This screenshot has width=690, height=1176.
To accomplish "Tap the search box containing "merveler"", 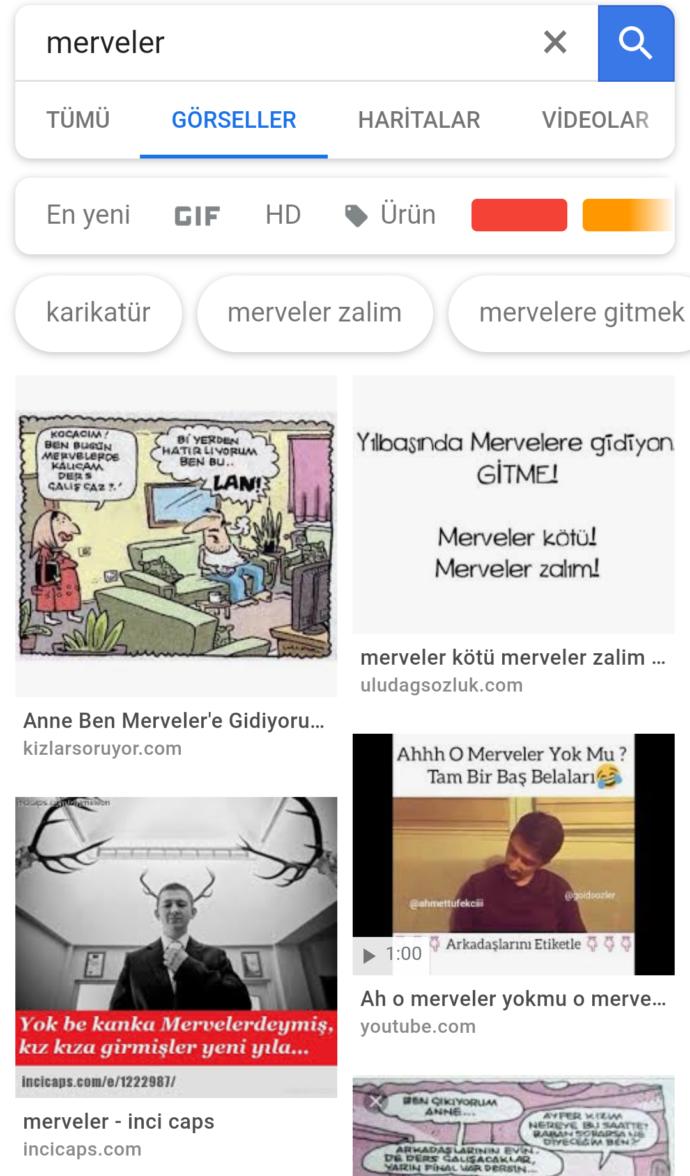I will 280,42.
